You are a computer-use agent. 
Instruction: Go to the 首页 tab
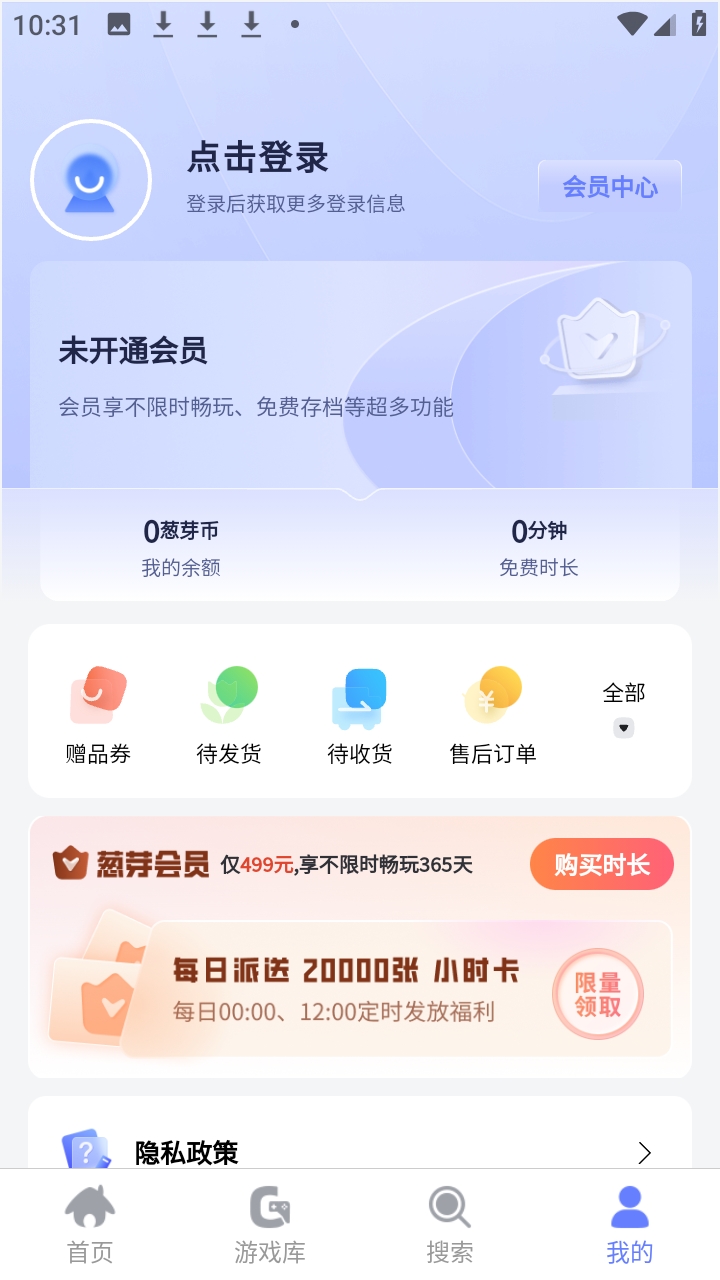tap(90, 1225)
